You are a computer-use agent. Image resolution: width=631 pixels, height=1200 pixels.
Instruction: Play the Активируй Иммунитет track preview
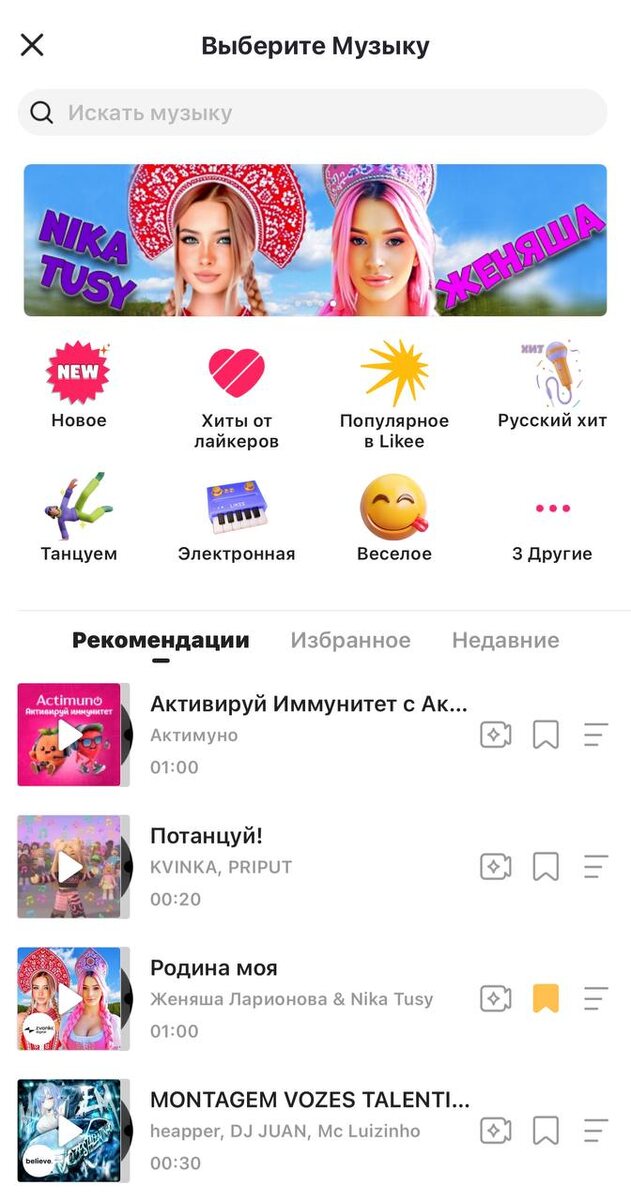tap(69, 735)
